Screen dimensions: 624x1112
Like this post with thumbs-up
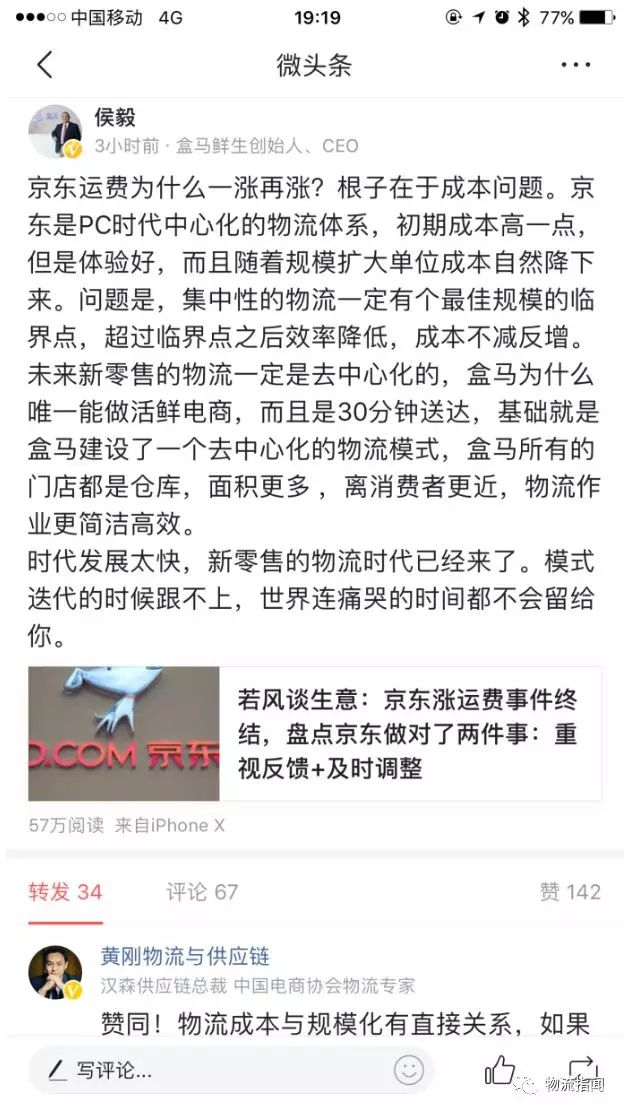499,1070
